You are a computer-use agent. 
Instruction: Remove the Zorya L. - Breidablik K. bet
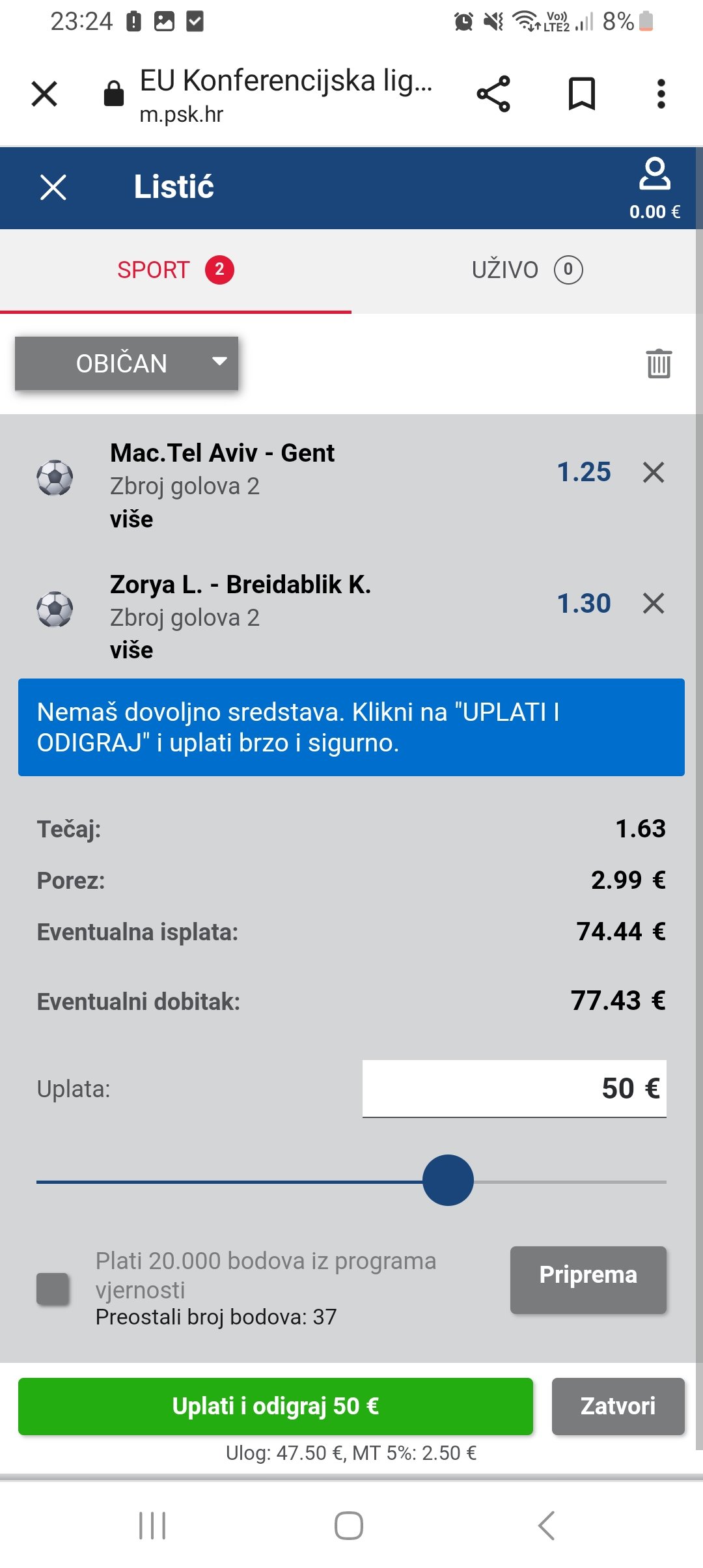[x=654, y=603]
